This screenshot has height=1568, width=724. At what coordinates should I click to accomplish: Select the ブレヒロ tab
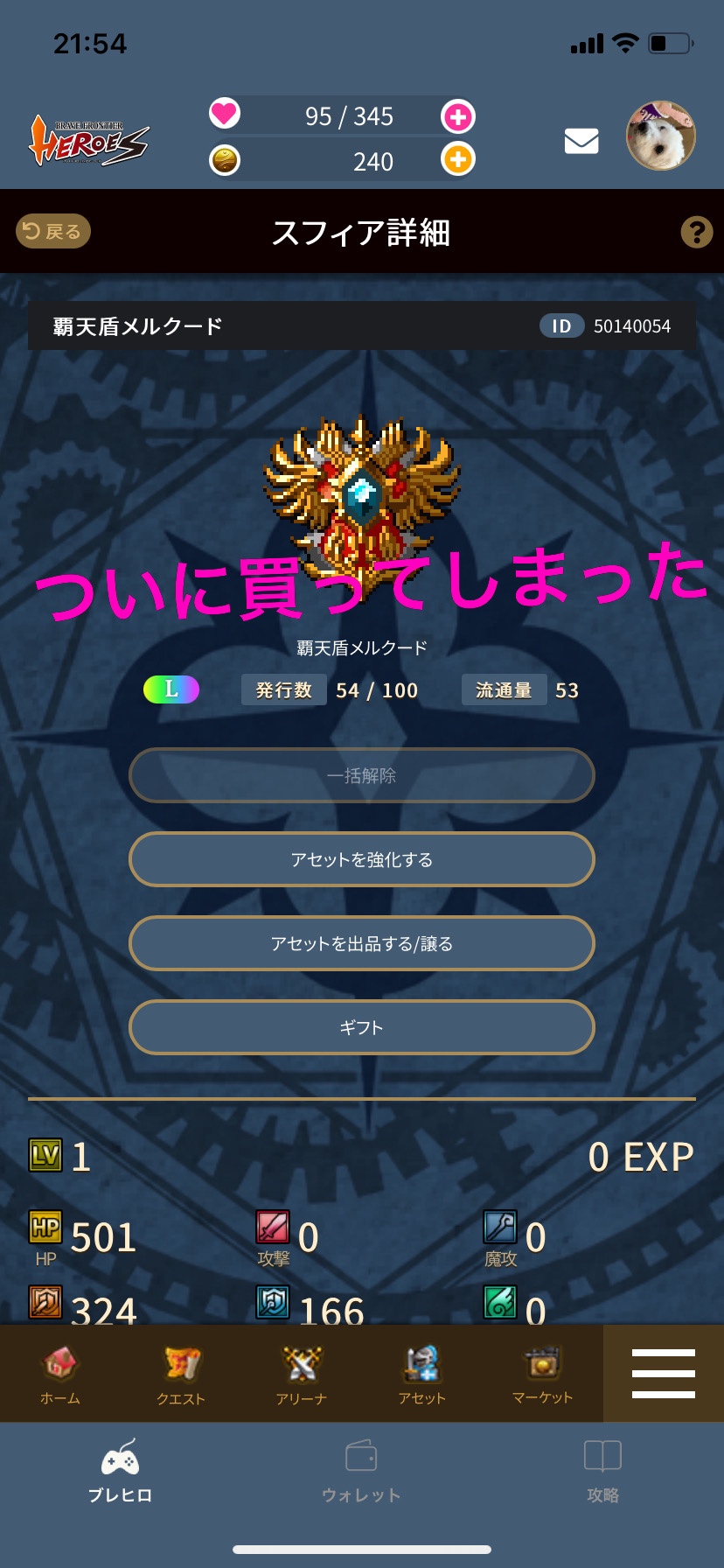click(121, 1472)
